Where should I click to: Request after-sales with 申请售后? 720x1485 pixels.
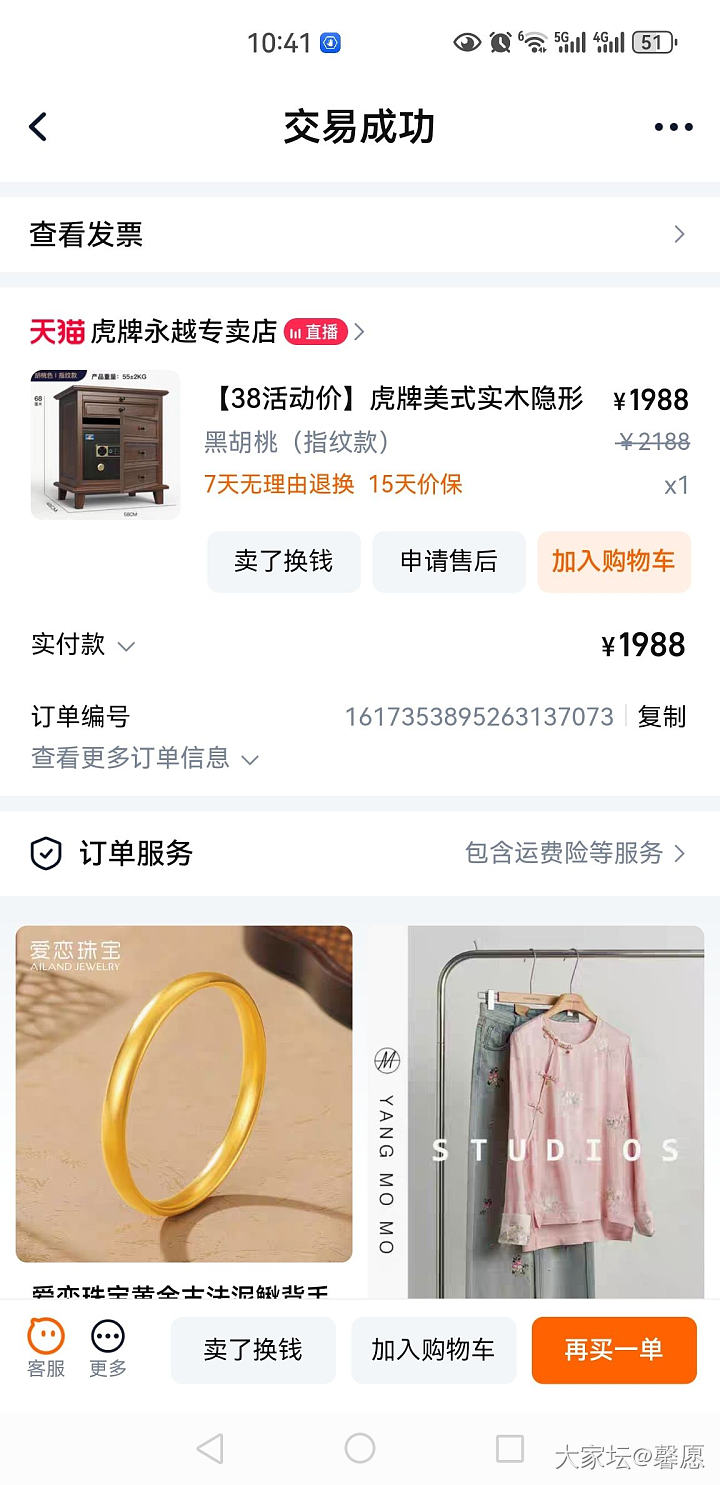coord(448,562)
